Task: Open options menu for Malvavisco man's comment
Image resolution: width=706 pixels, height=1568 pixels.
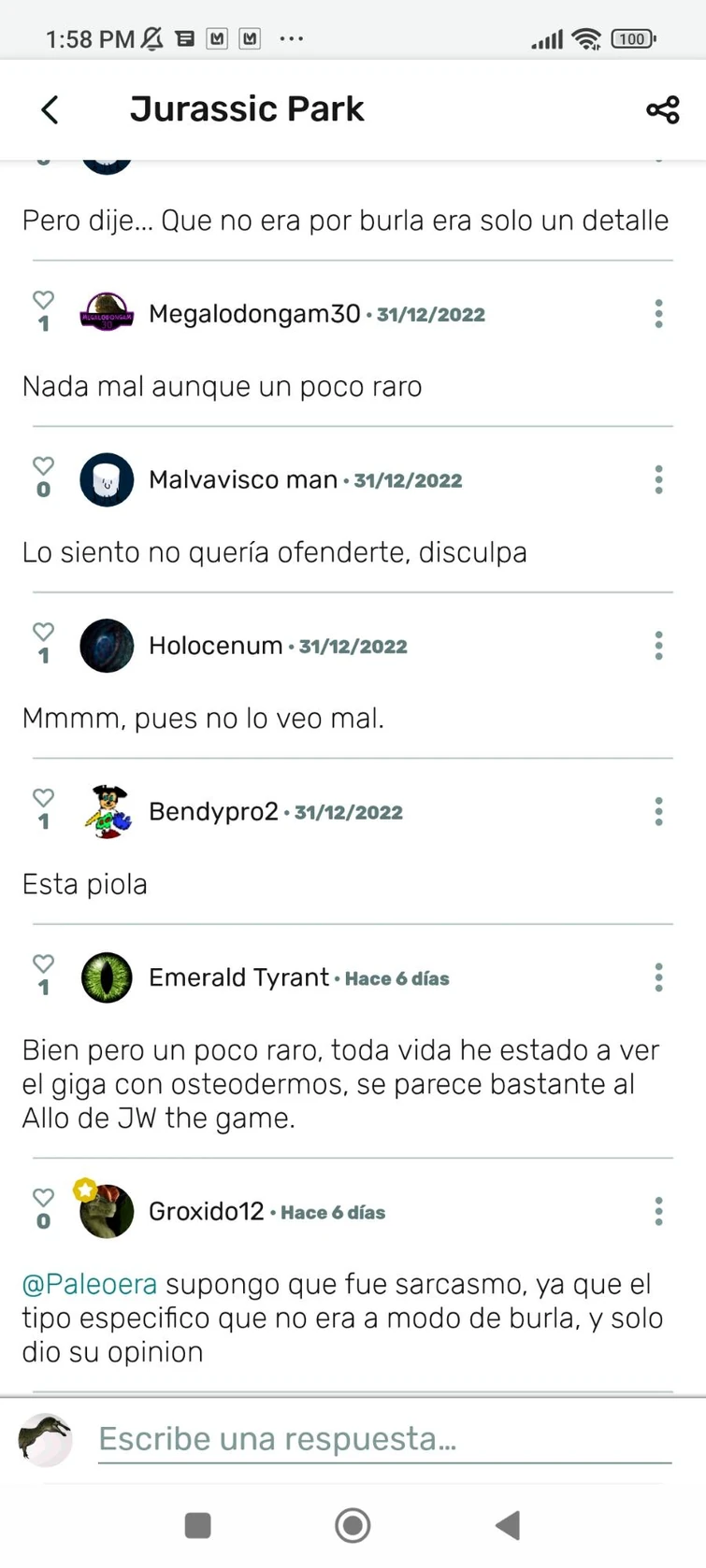Action: (x=658, y=479)
